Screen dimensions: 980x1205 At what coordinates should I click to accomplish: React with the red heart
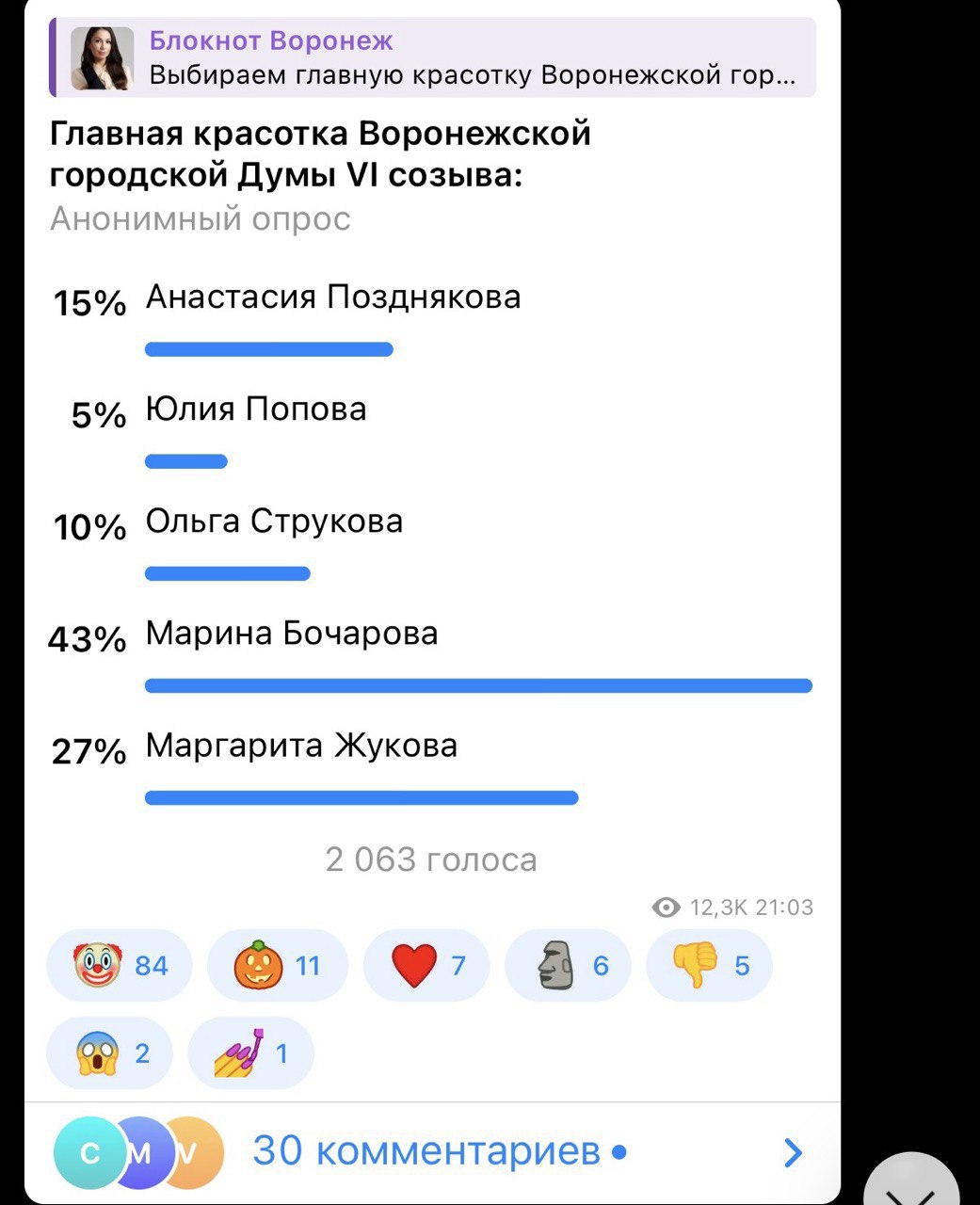pos(426,965)
